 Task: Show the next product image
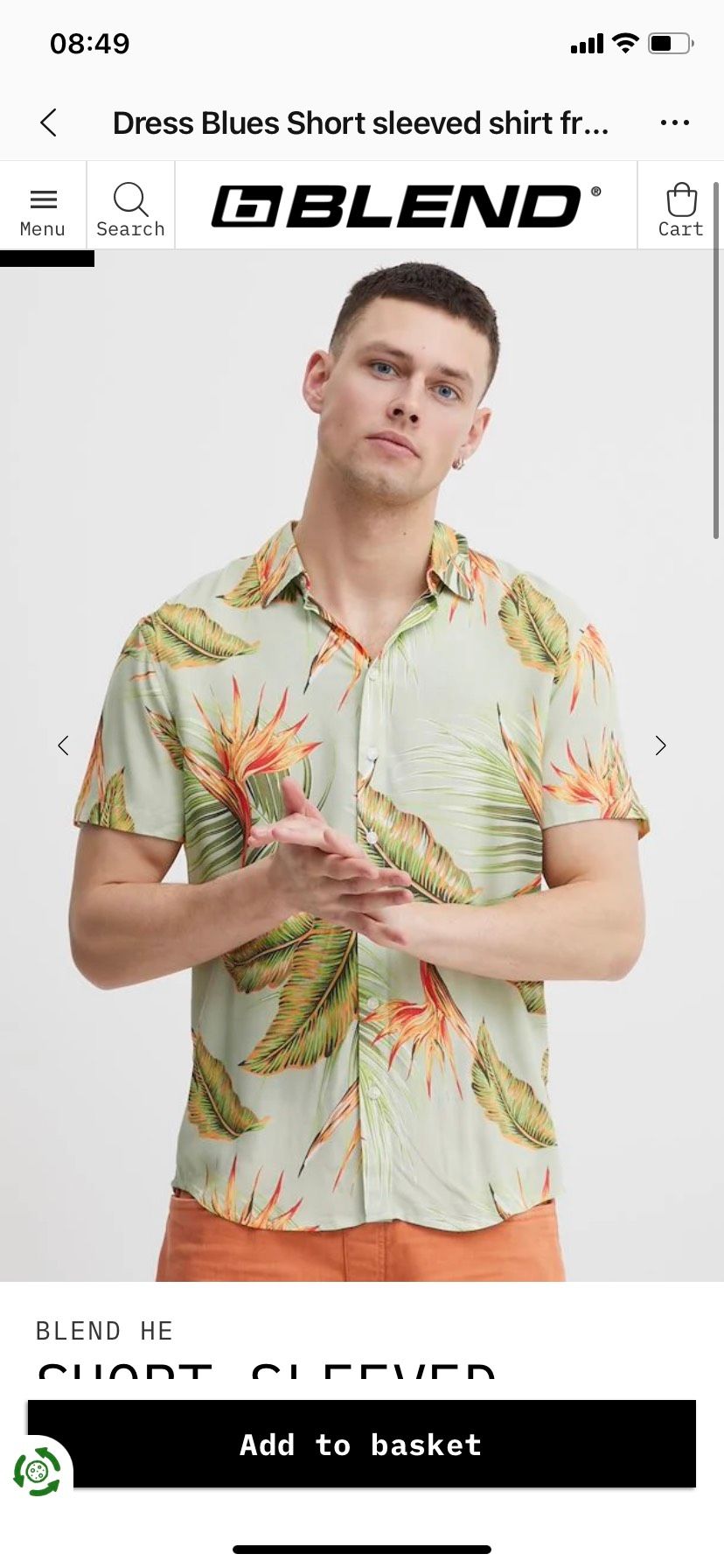pos(660,745)
